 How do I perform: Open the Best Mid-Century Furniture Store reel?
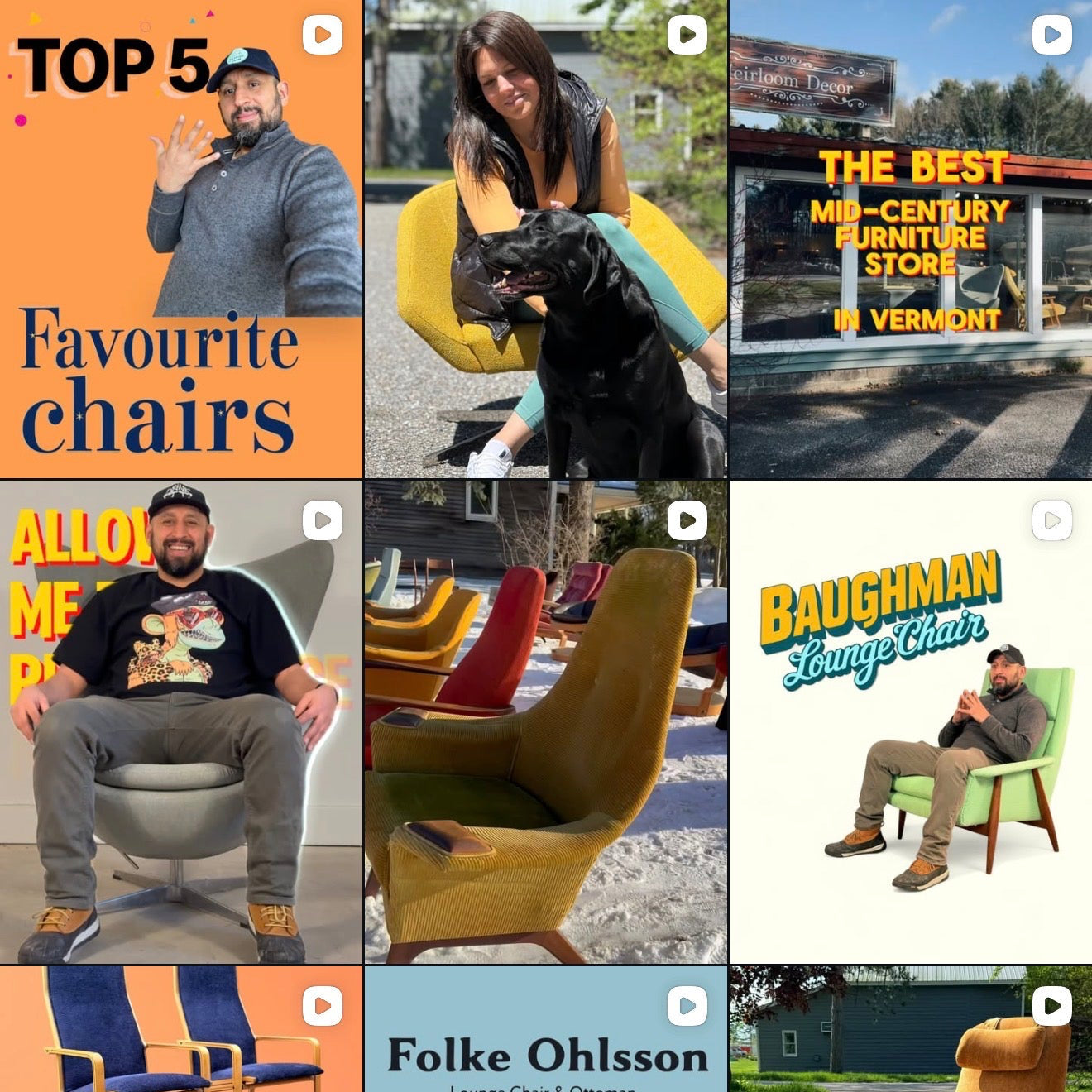pos(911,239)
